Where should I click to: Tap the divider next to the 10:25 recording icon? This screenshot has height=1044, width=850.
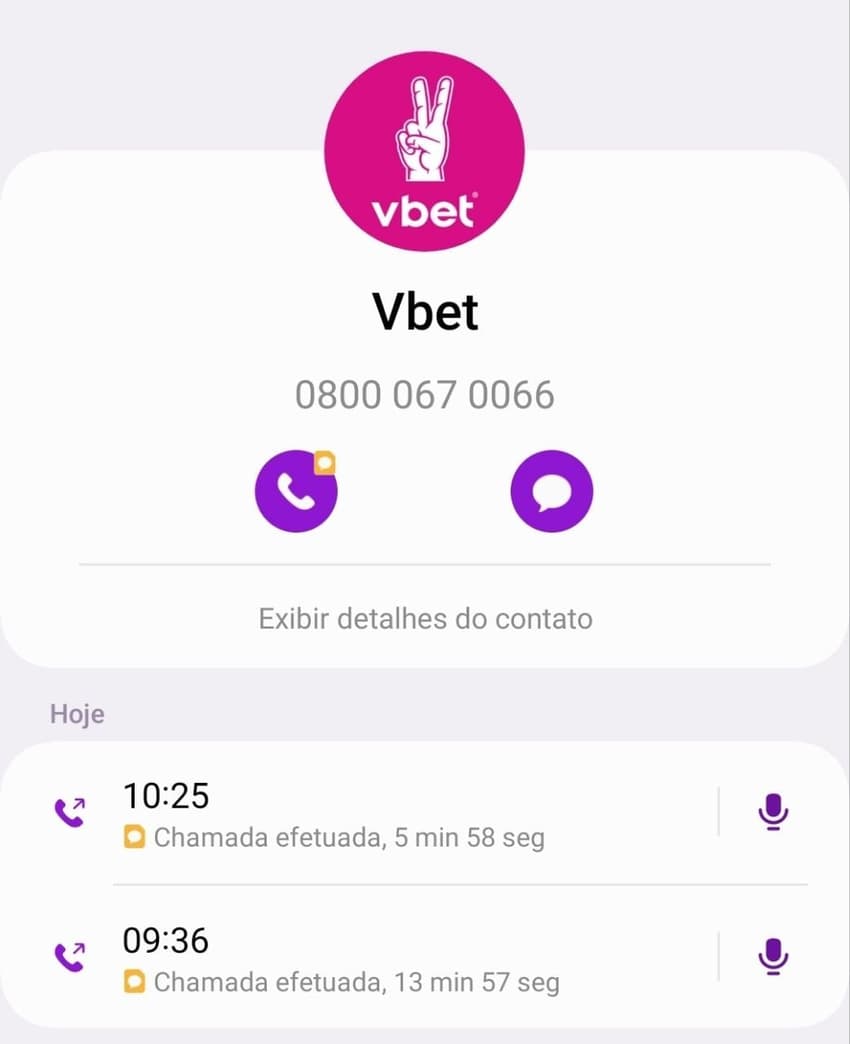[719, 812]
